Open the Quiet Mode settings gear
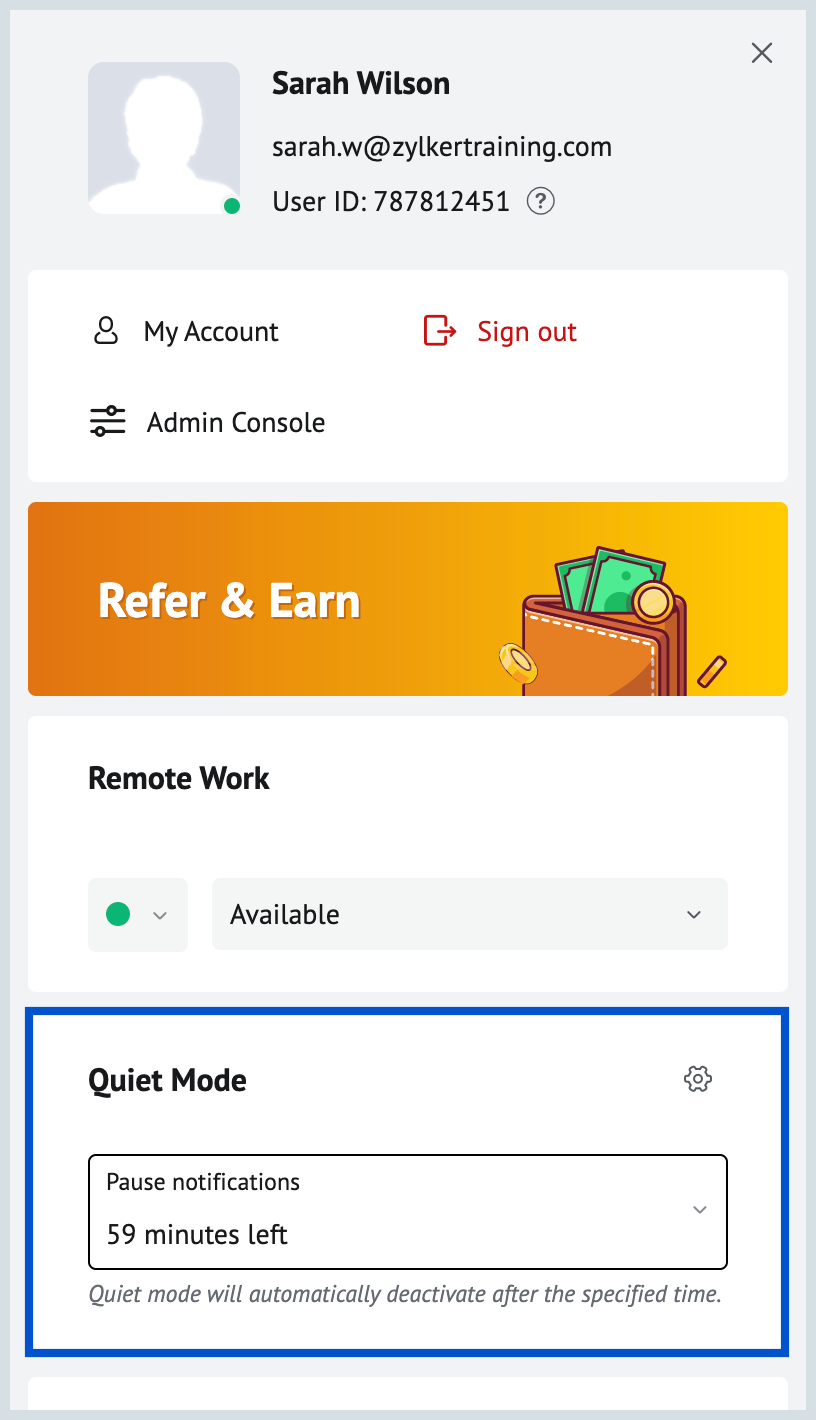This screenshot has width=816, height=1420. [697, 1079]
